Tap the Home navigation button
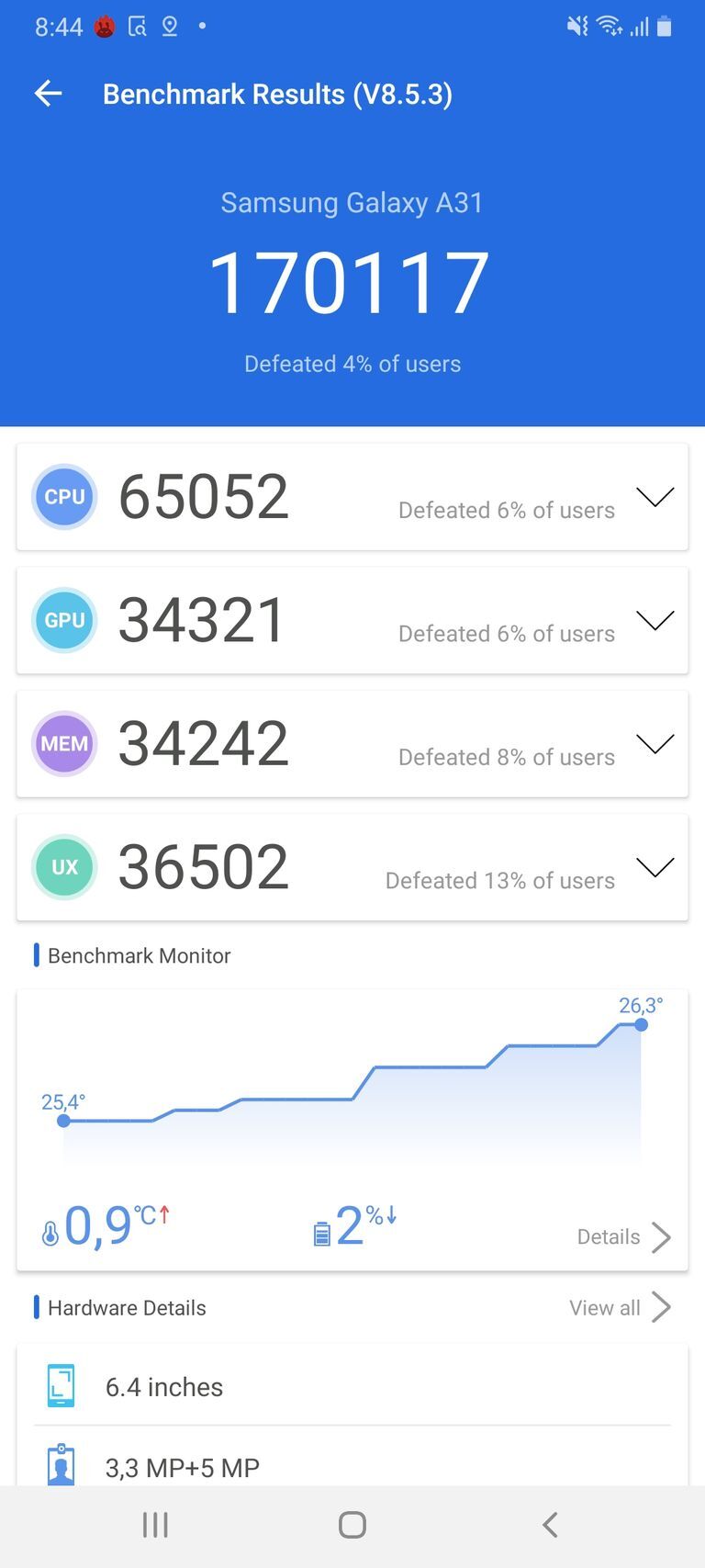 click(352, 1524)
